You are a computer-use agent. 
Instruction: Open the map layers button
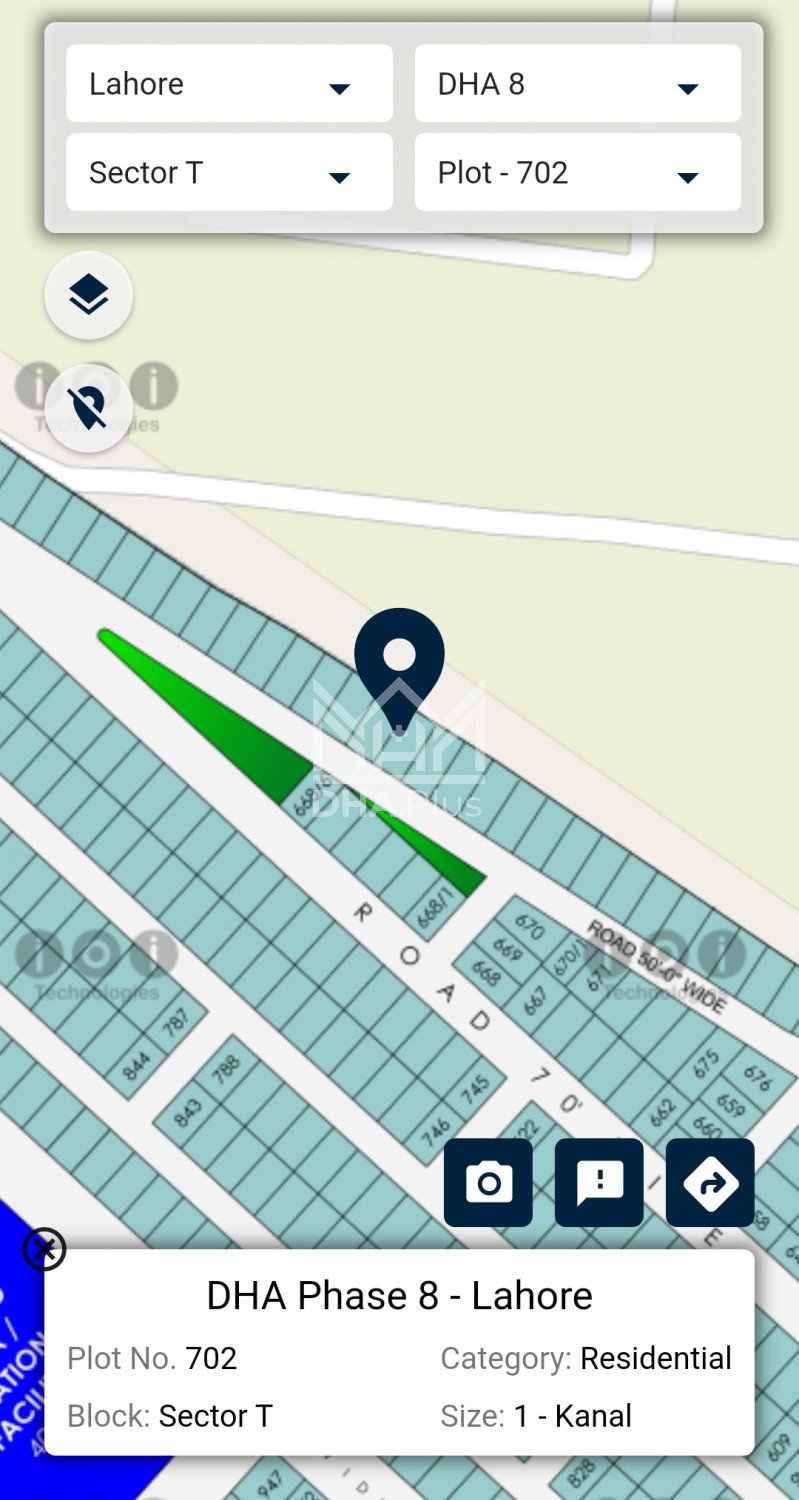(89, 295)
